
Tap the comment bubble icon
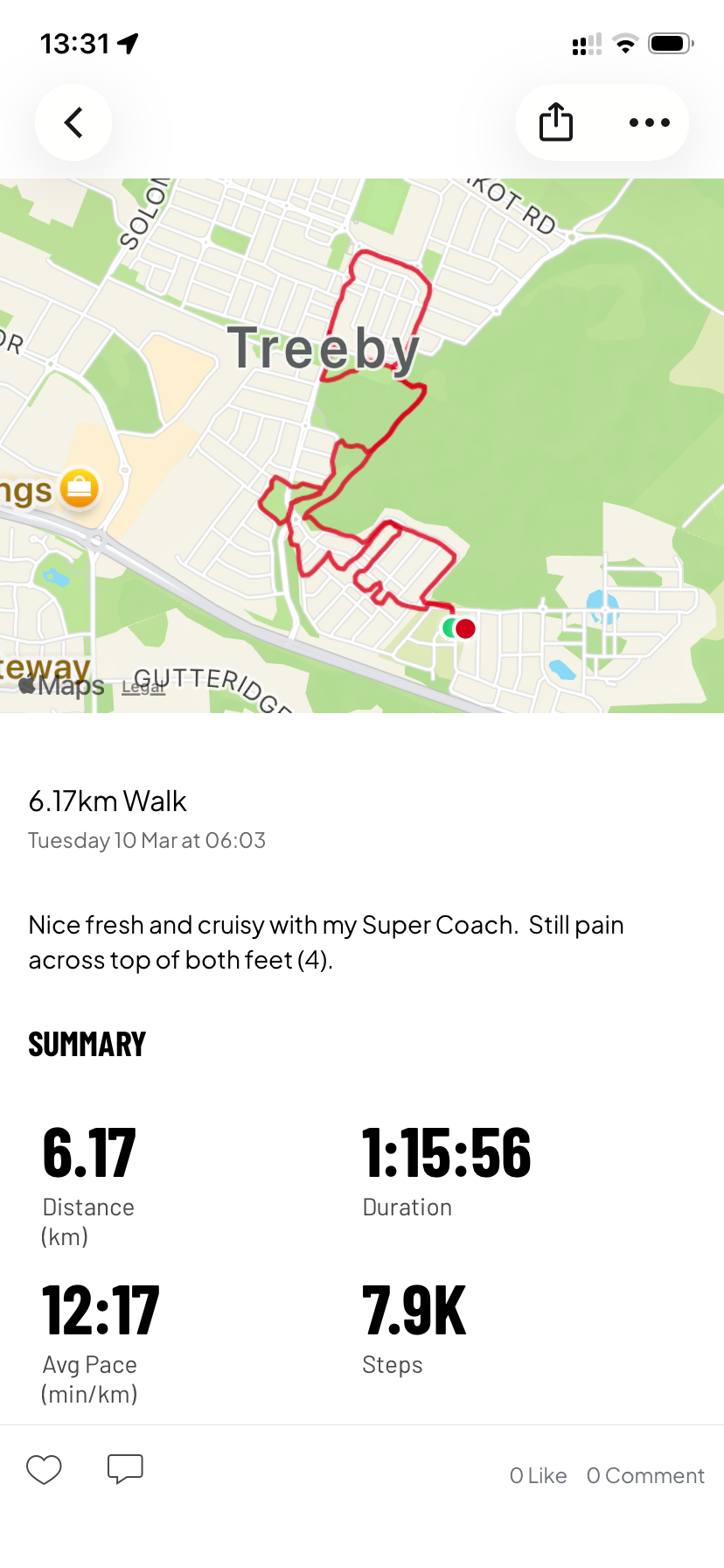[x=125, y=1469]
